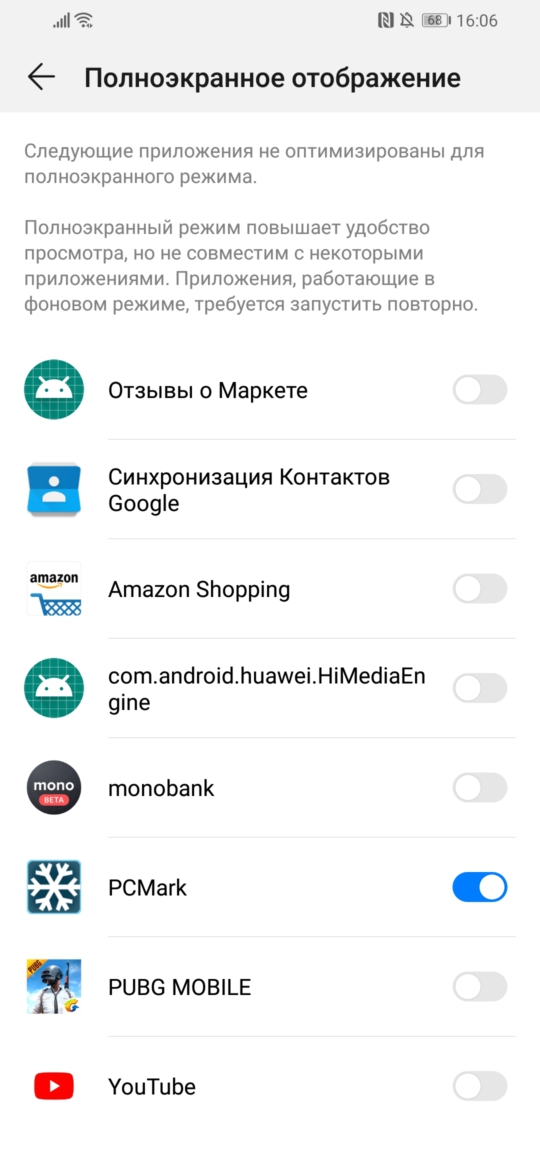This screenshot has width=540, height=1170.
Task: Enable the com.android.huawei.HiMediaEngine switch
Action: click(x=480, y=688)
